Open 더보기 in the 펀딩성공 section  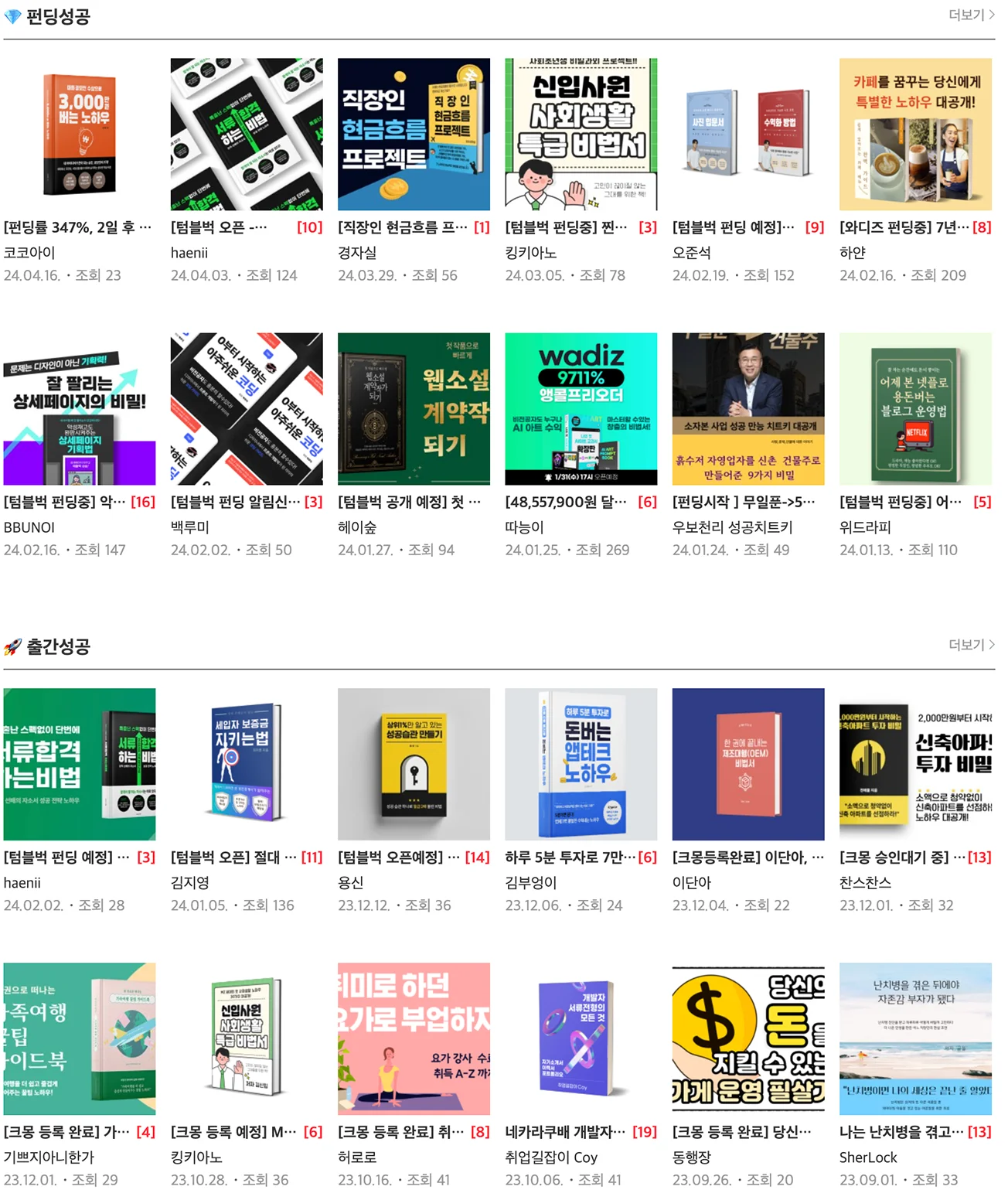point(971,15)
